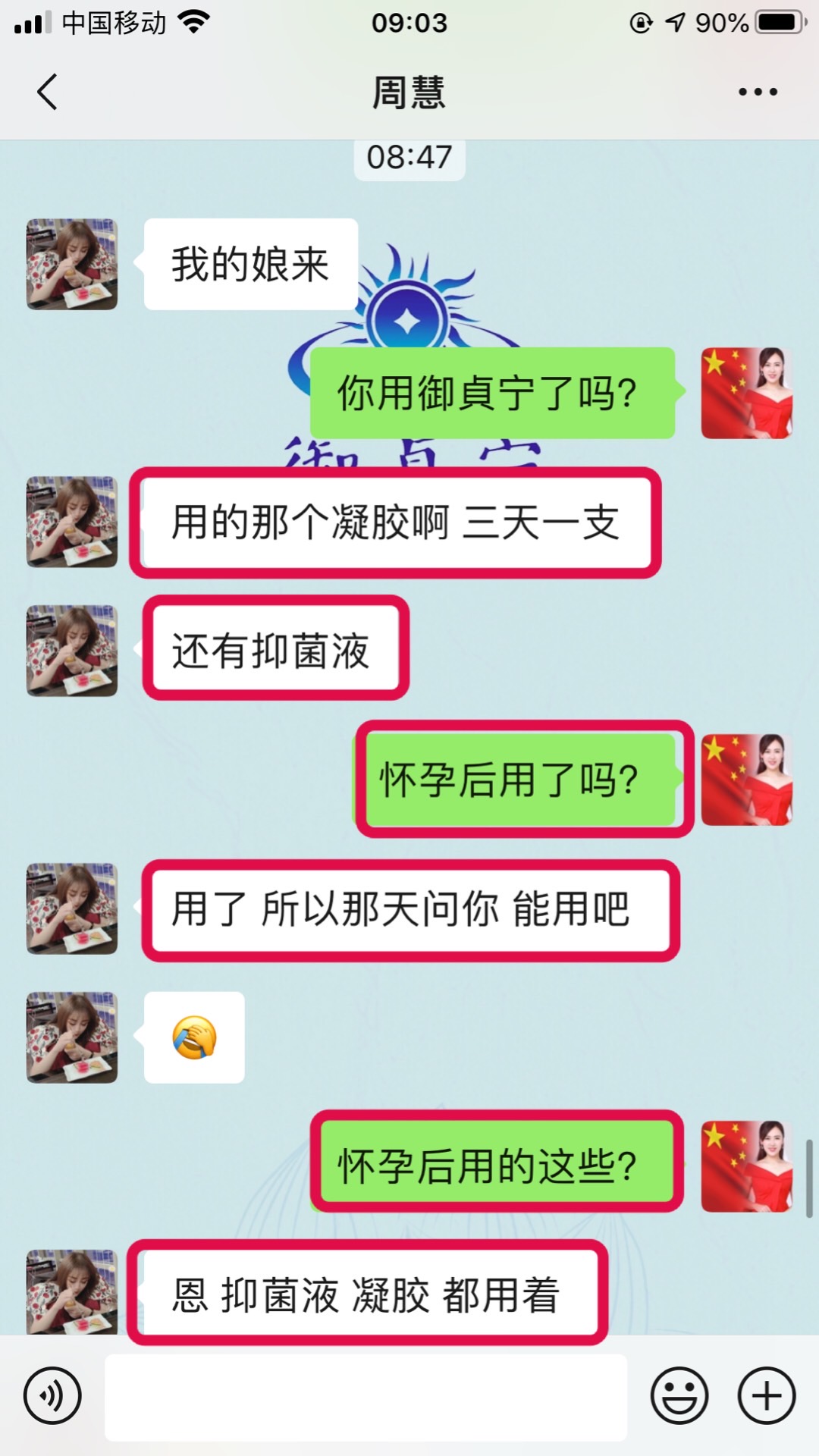Viewport: 819px width, 1456px height.
Task: Go back from the chat with 周慧
Action: (47, 92)
